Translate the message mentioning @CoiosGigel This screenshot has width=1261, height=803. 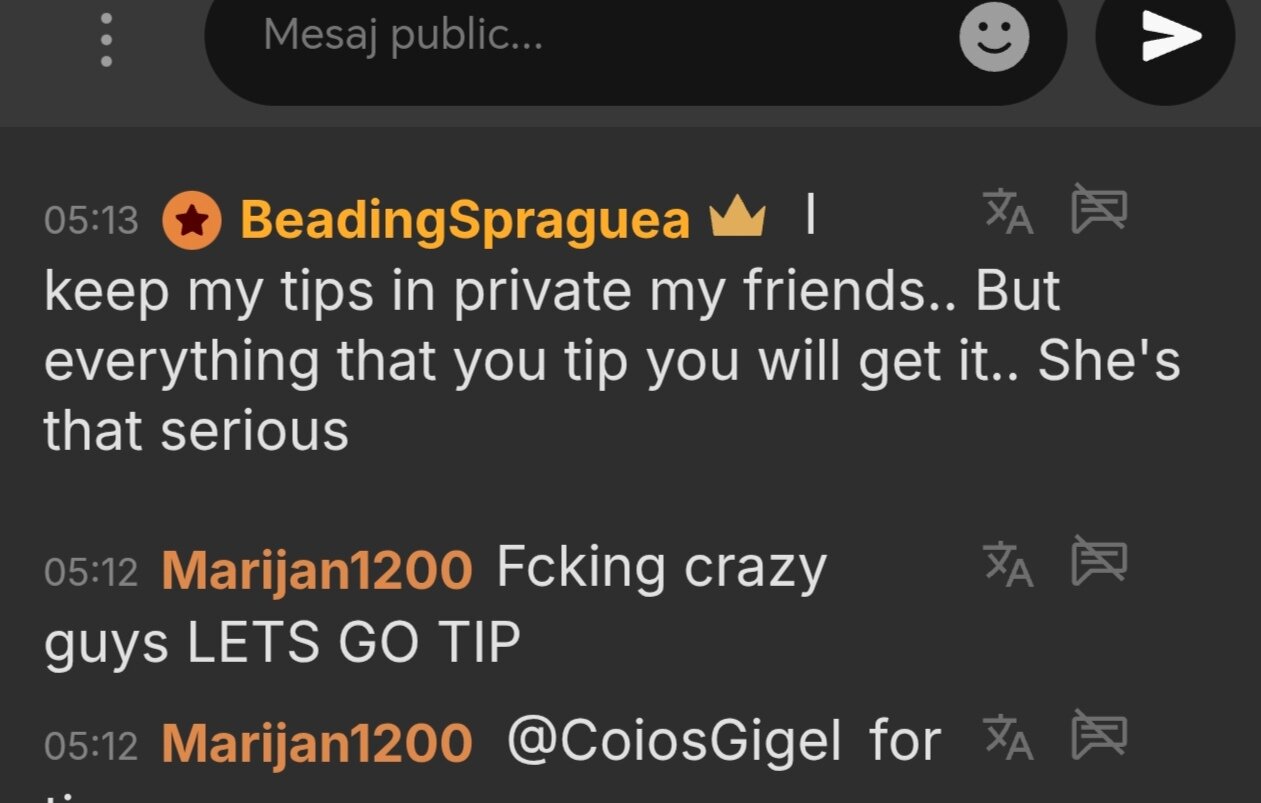pos(1008,736)
